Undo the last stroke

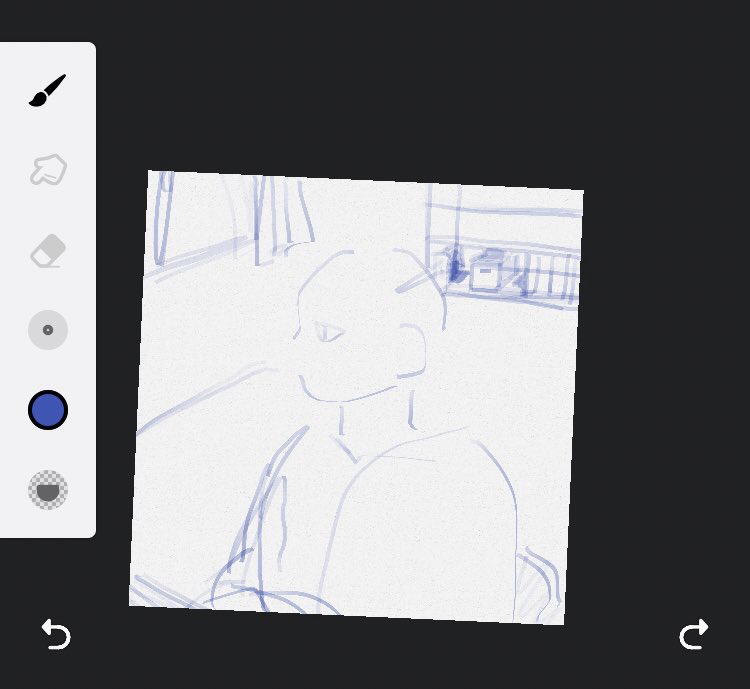56,634
